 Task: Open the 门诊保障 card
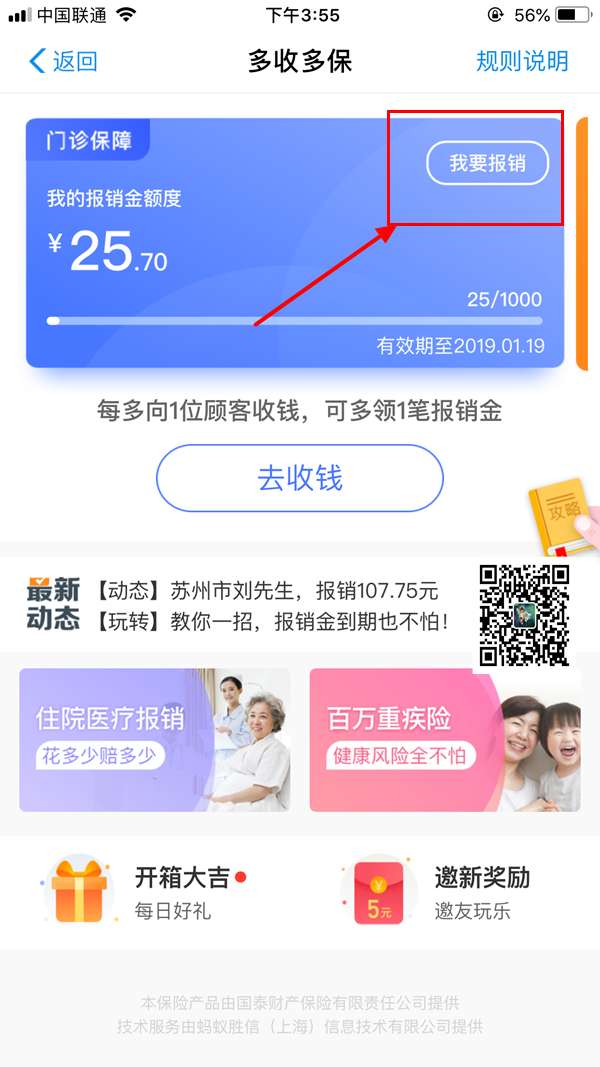pyautogui.click(x=200, y=250)
